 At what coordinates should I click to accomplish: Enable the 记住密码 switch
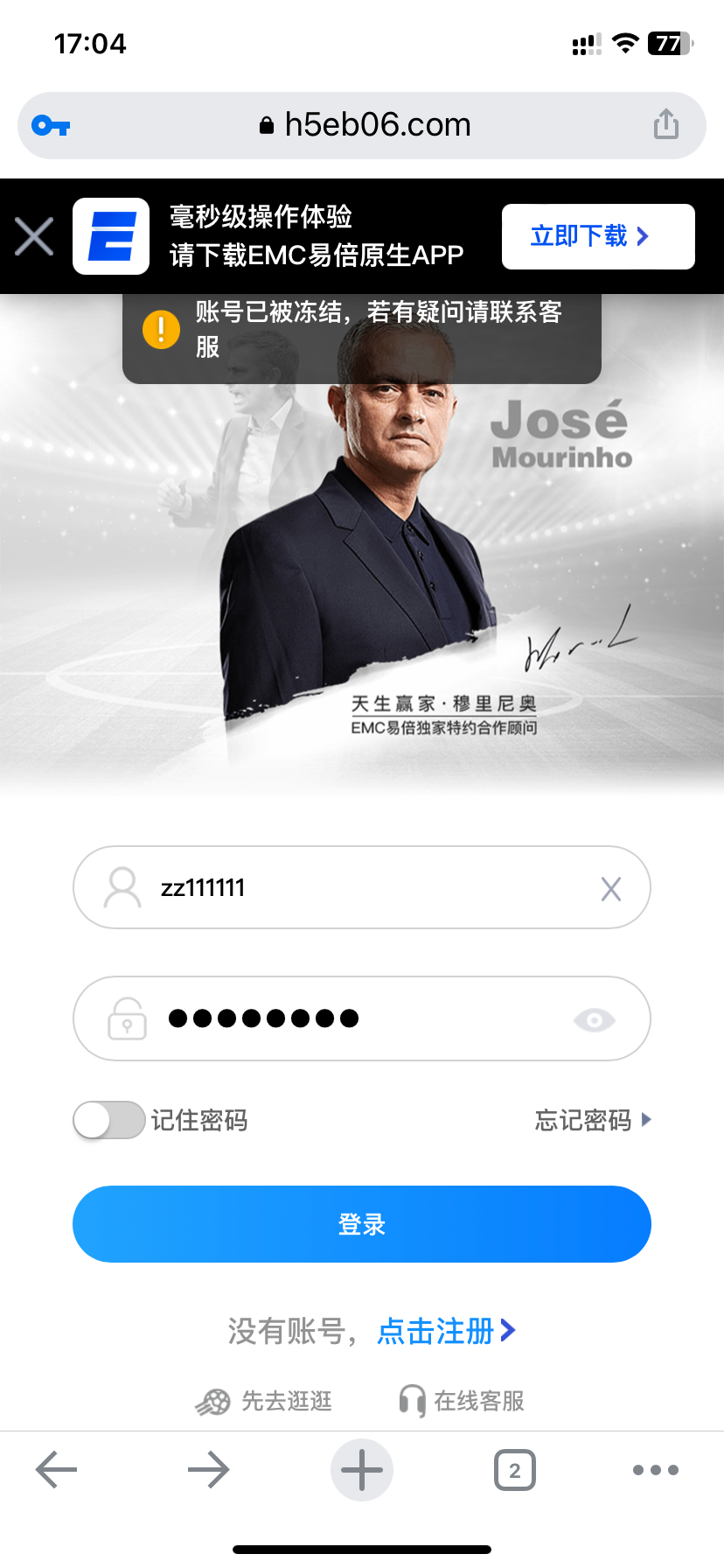[108, 1120]
